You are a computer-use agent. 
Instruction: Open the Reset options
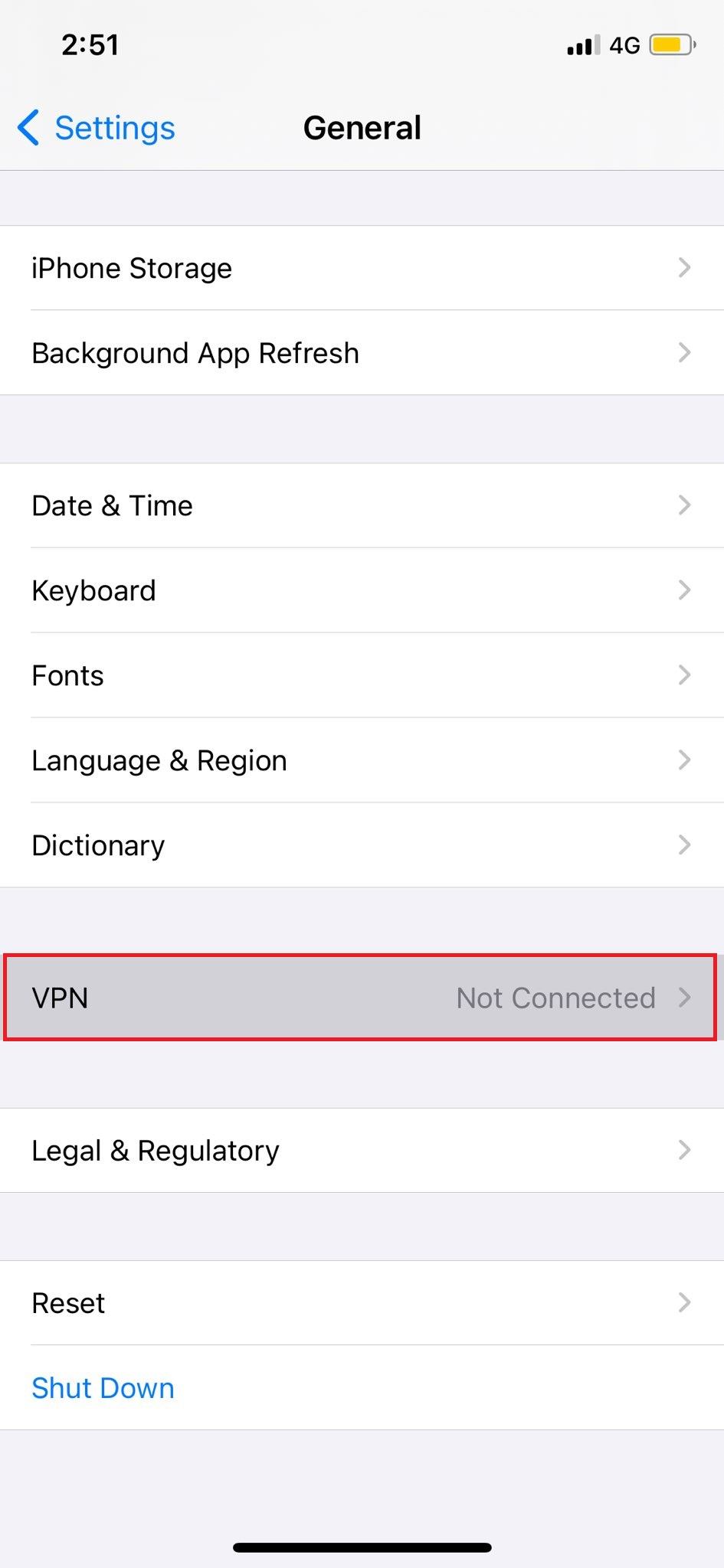(362, 1302)
